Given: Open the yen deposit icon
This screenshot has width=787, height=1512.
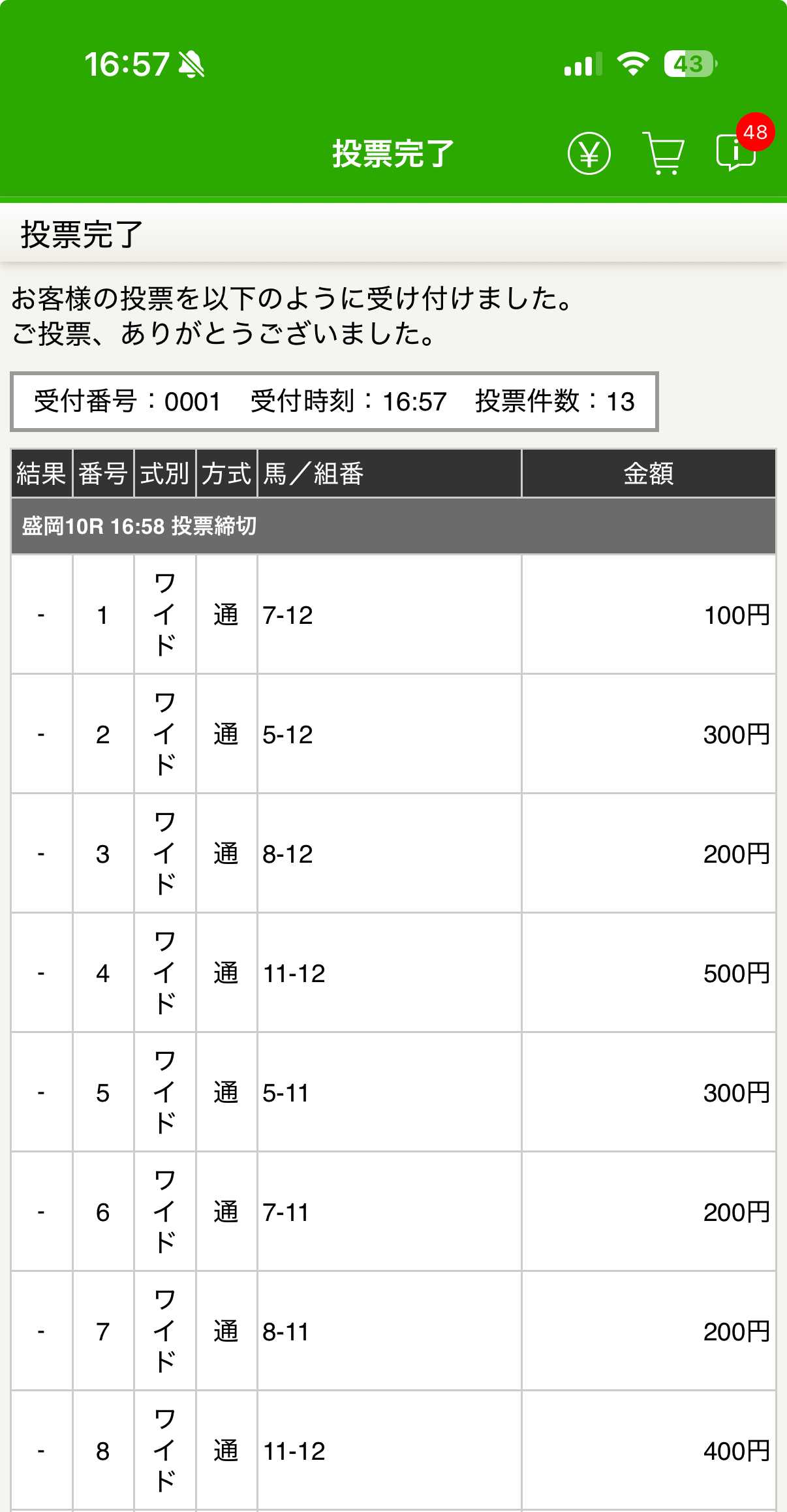Looking at the screenshot, I should [x=589, y=154].
